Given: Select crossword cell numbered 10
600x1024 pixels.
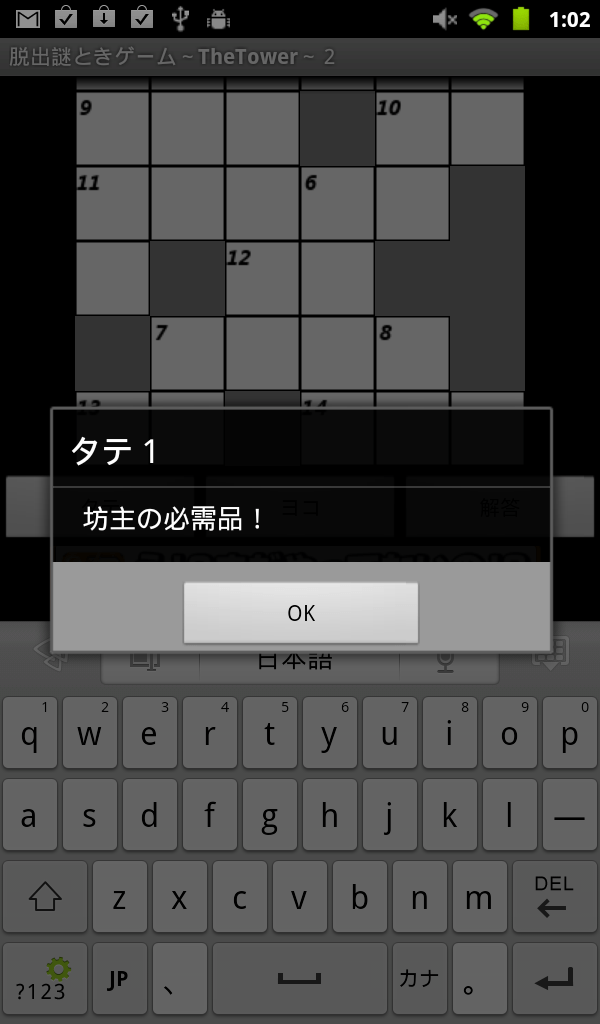Looking at the screenshot, I should pyautogui.click(x=412, y=128).
